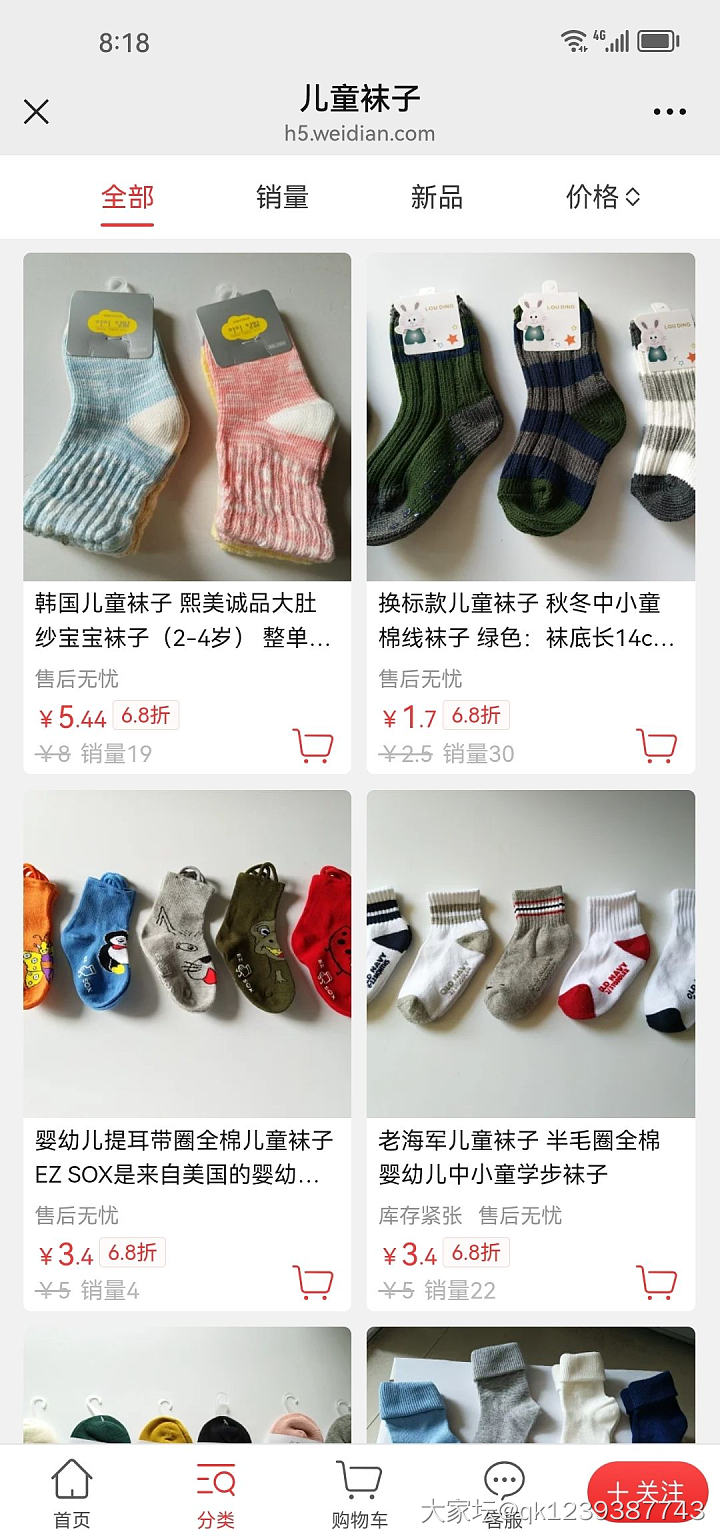Close the page with the X button
This screenshot has height=1540, width=720.
[36, 112]
